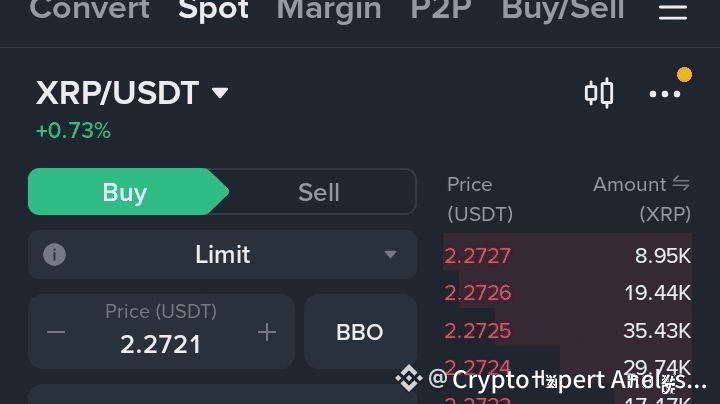Open the candlestick chart view
Viewport: 720px width, 404px height.
point(599,94)
